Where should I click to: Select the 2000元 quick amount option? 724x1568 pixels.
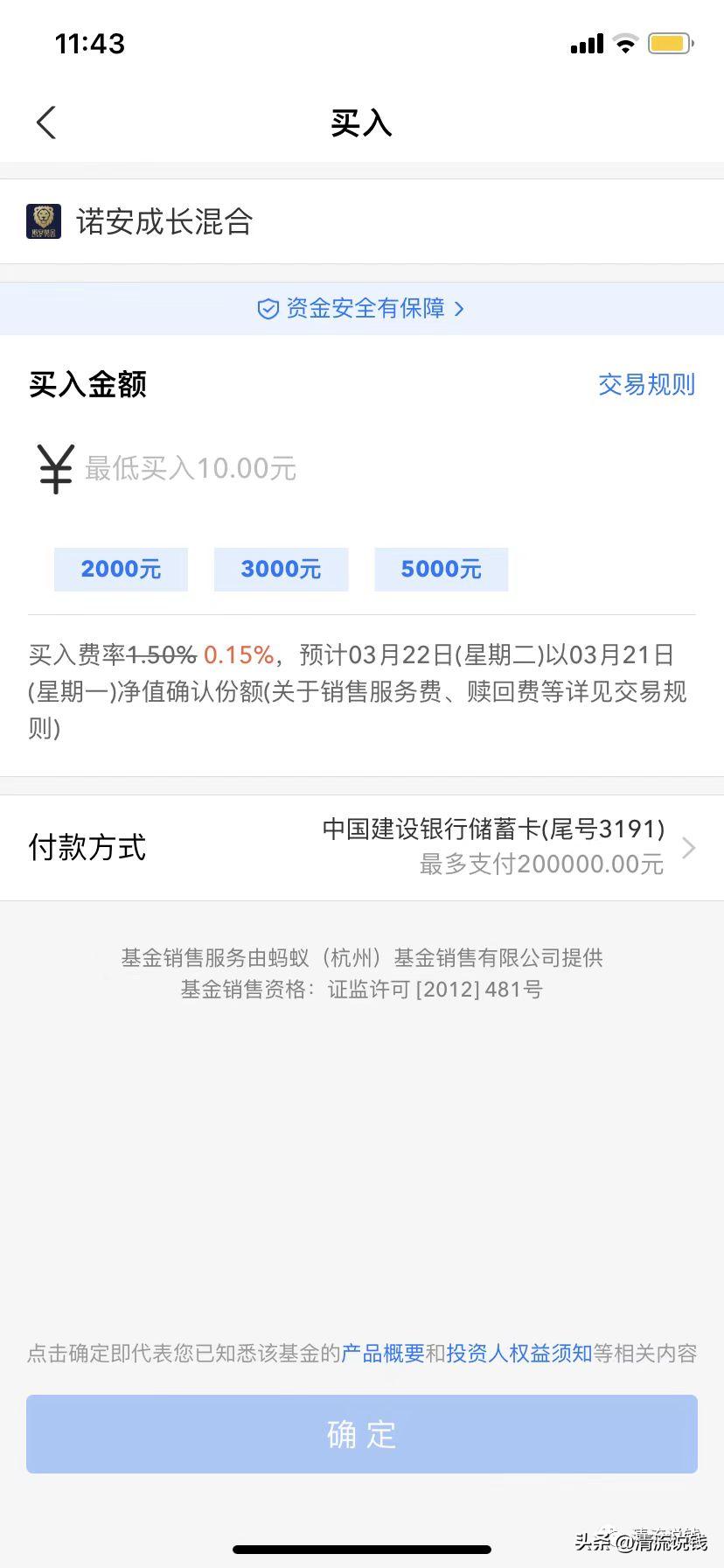pos(121,569)
